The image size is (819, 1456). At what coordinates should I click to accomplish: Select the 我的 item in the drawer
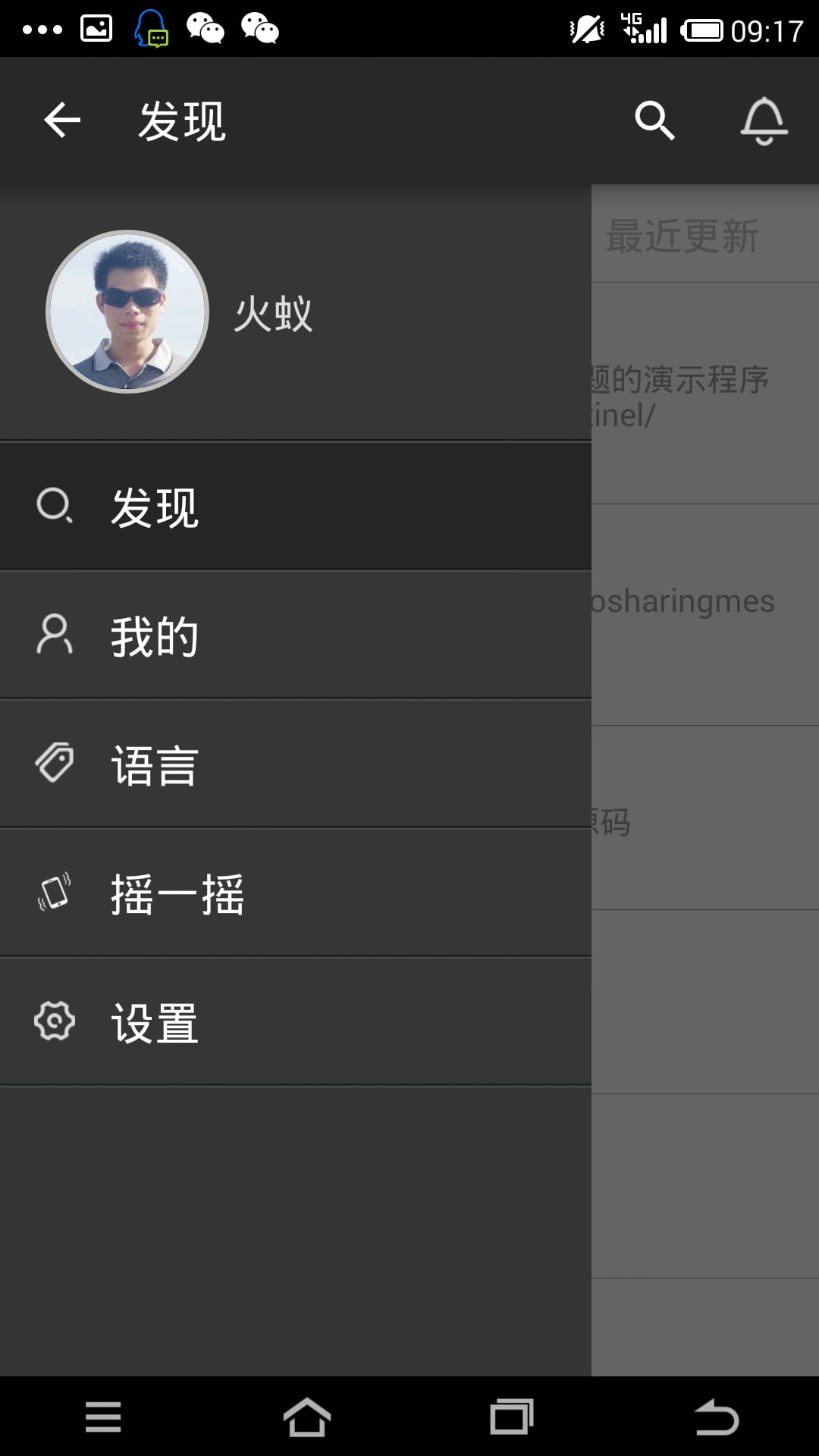pos(155,637)
